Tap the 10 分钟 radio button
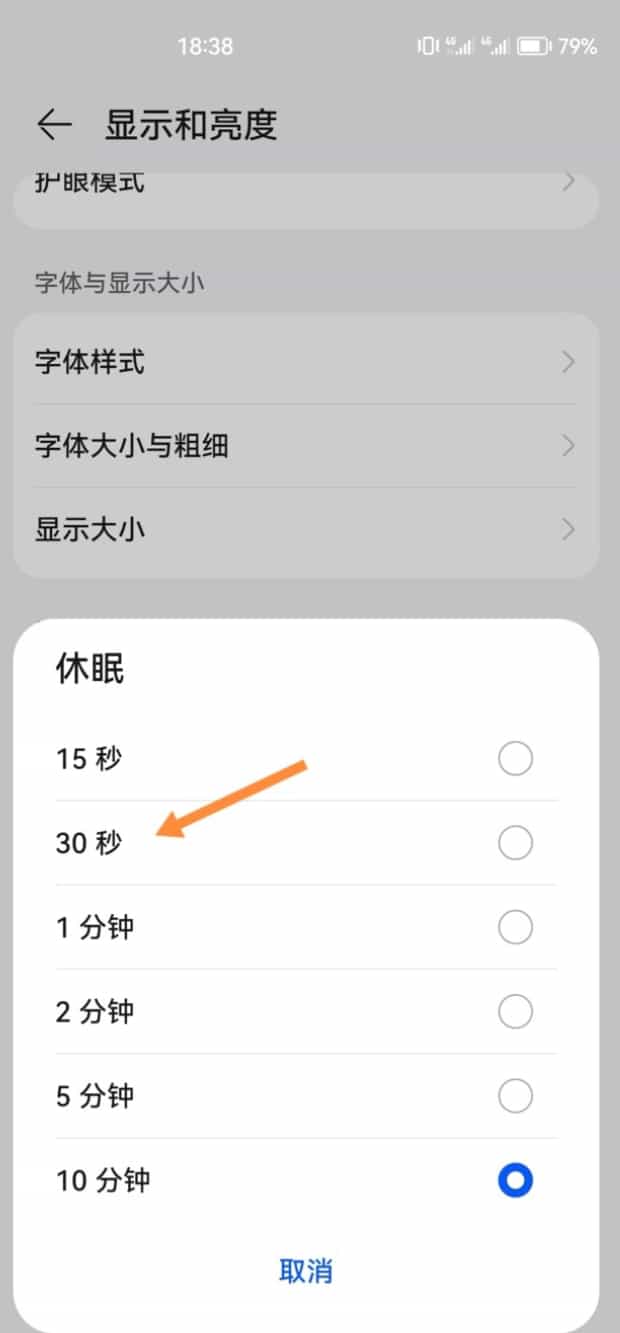The width and height of the screenshot is (620, 1333). tap(515, 1181)
